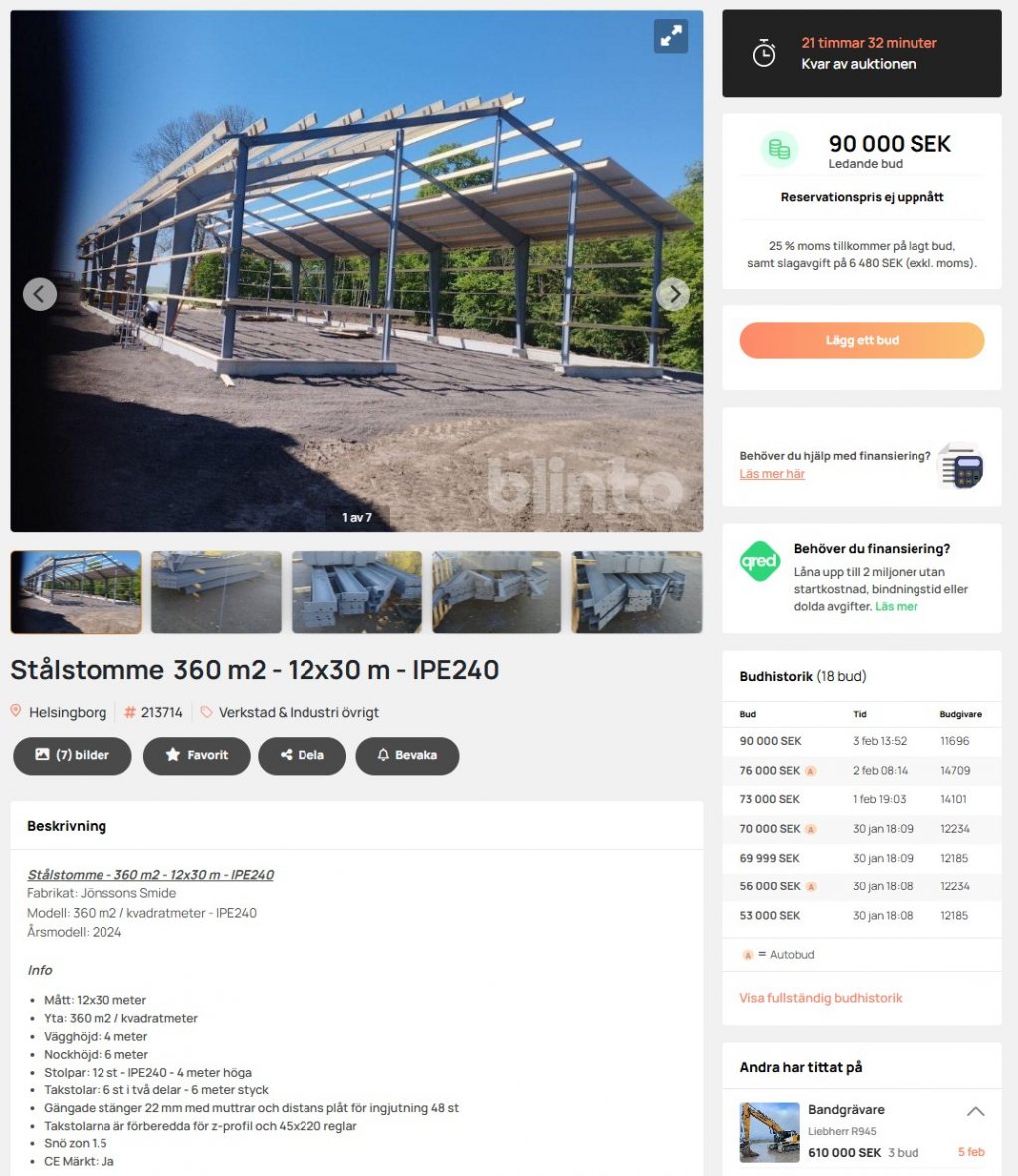1018x1176 pixels.
Task: Expand the main photo to fullscreen
Action: pyautogui.click(x=671, y=36)
